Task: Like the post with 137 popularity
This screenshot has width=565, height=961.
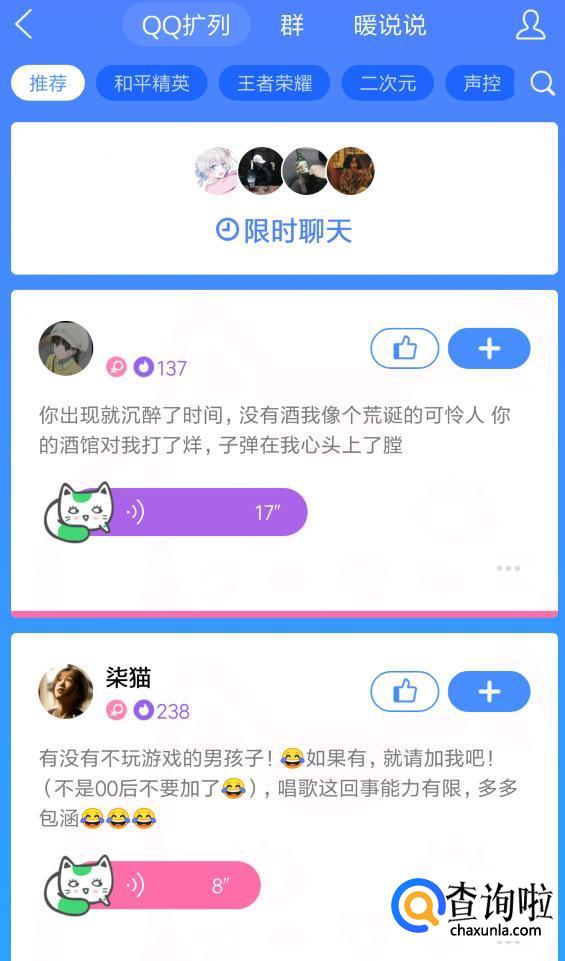Action: coord(404,349)
